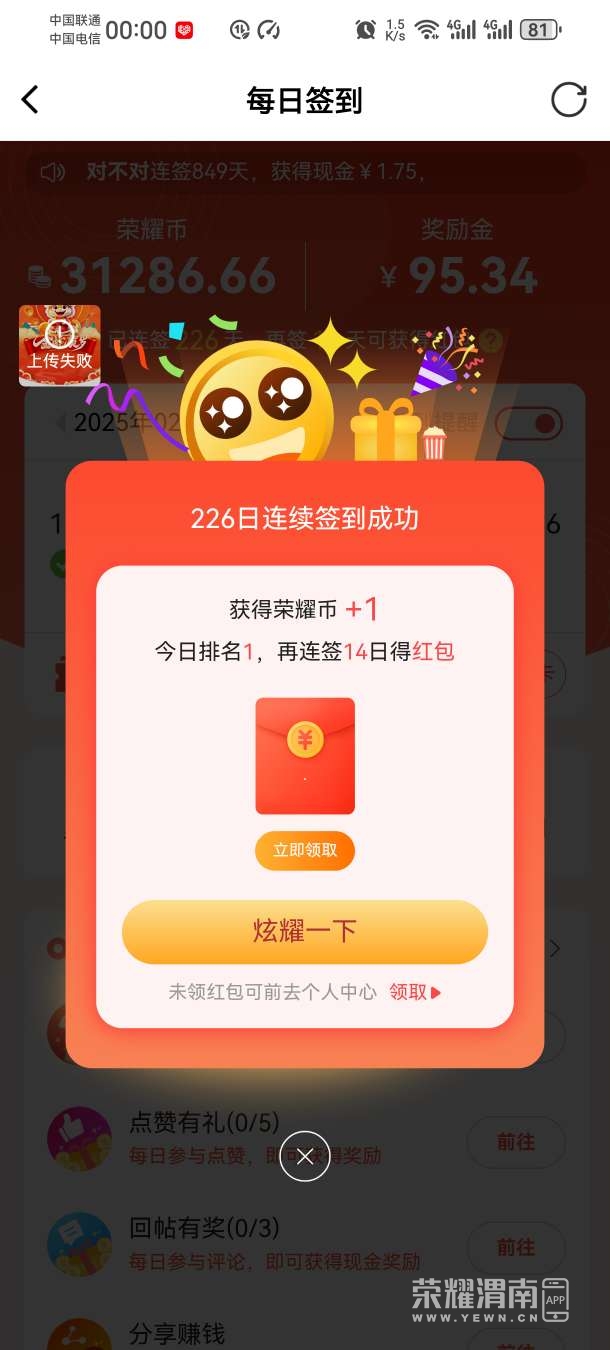
Task: Open the red envelope image
Action: [x=305, y=756]
